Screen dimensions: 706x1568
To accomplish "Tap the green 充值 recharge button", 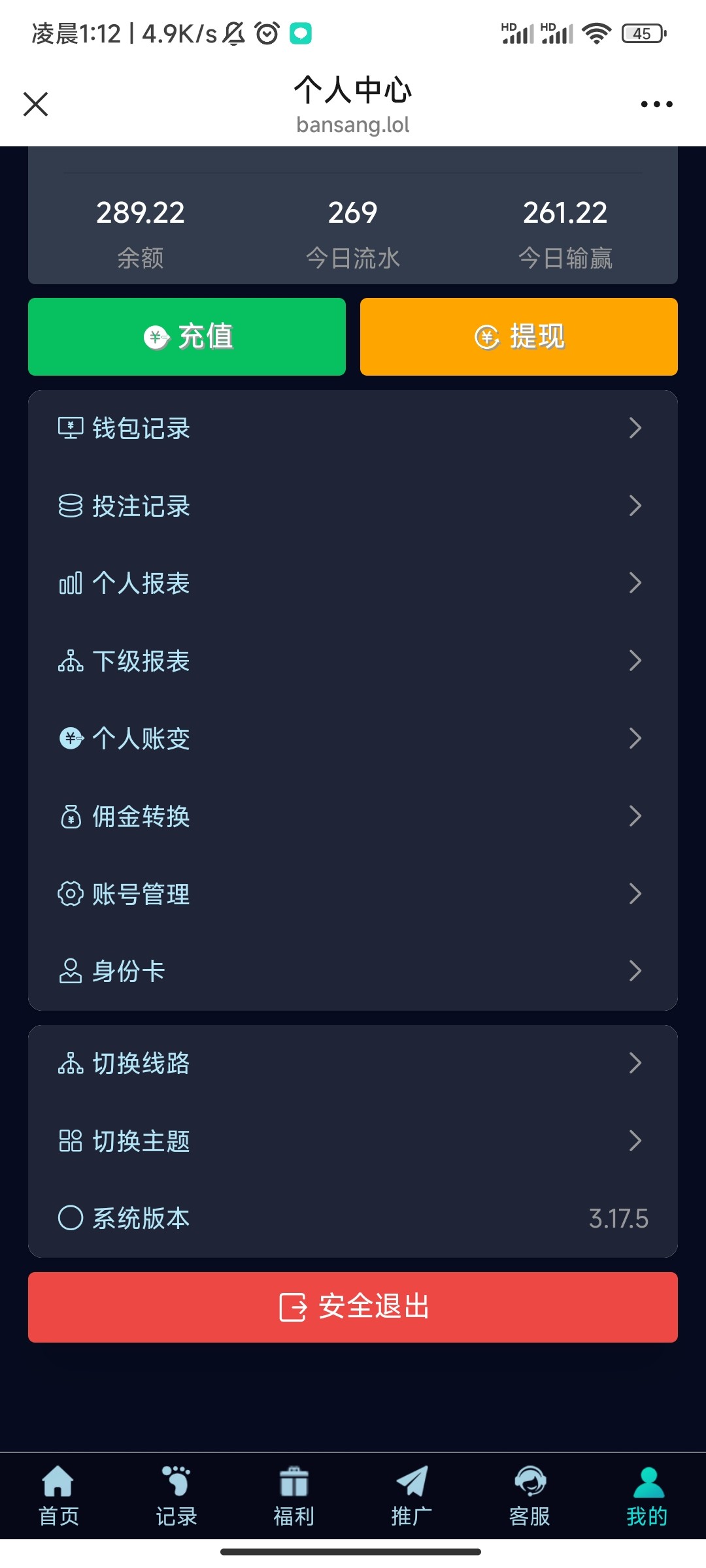I will (187, 336).
